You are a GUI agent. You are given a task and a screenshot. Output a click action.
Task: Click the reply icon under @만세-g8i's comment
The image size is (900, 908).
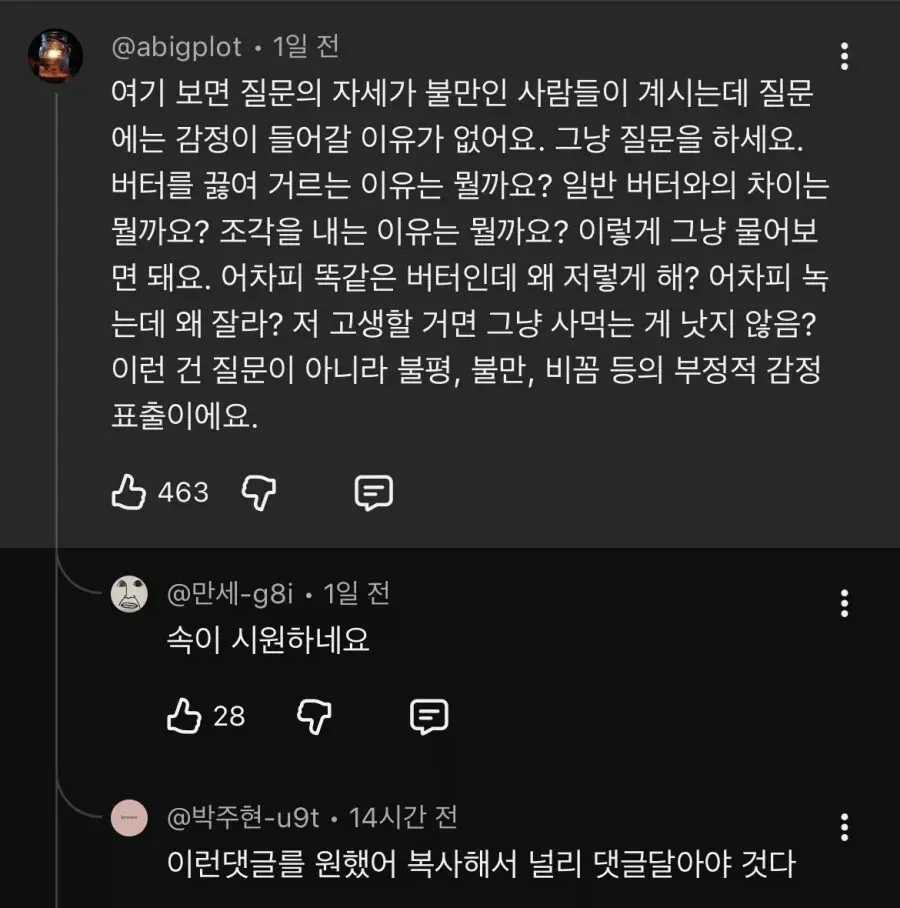click(428, 716)
